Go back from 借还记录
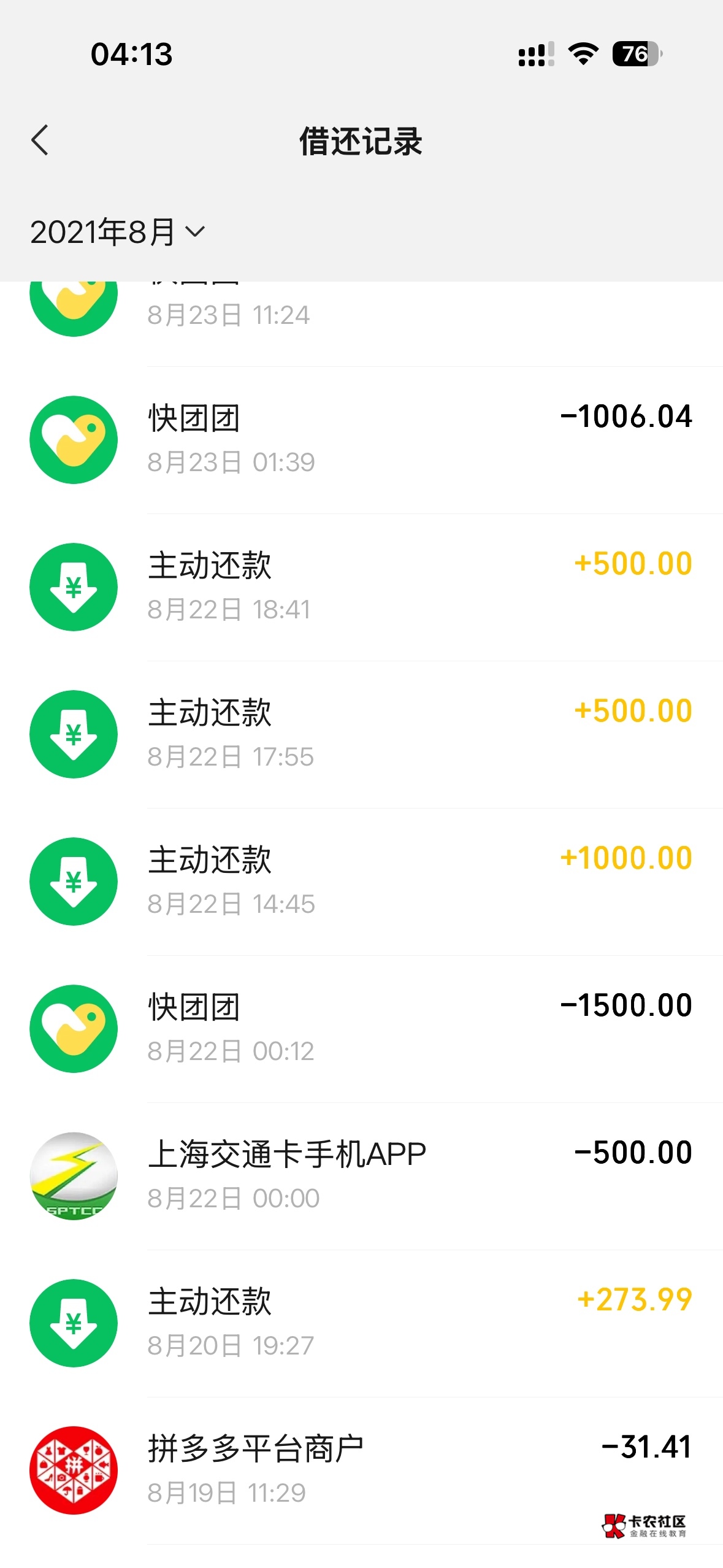 tap(40, 140)
